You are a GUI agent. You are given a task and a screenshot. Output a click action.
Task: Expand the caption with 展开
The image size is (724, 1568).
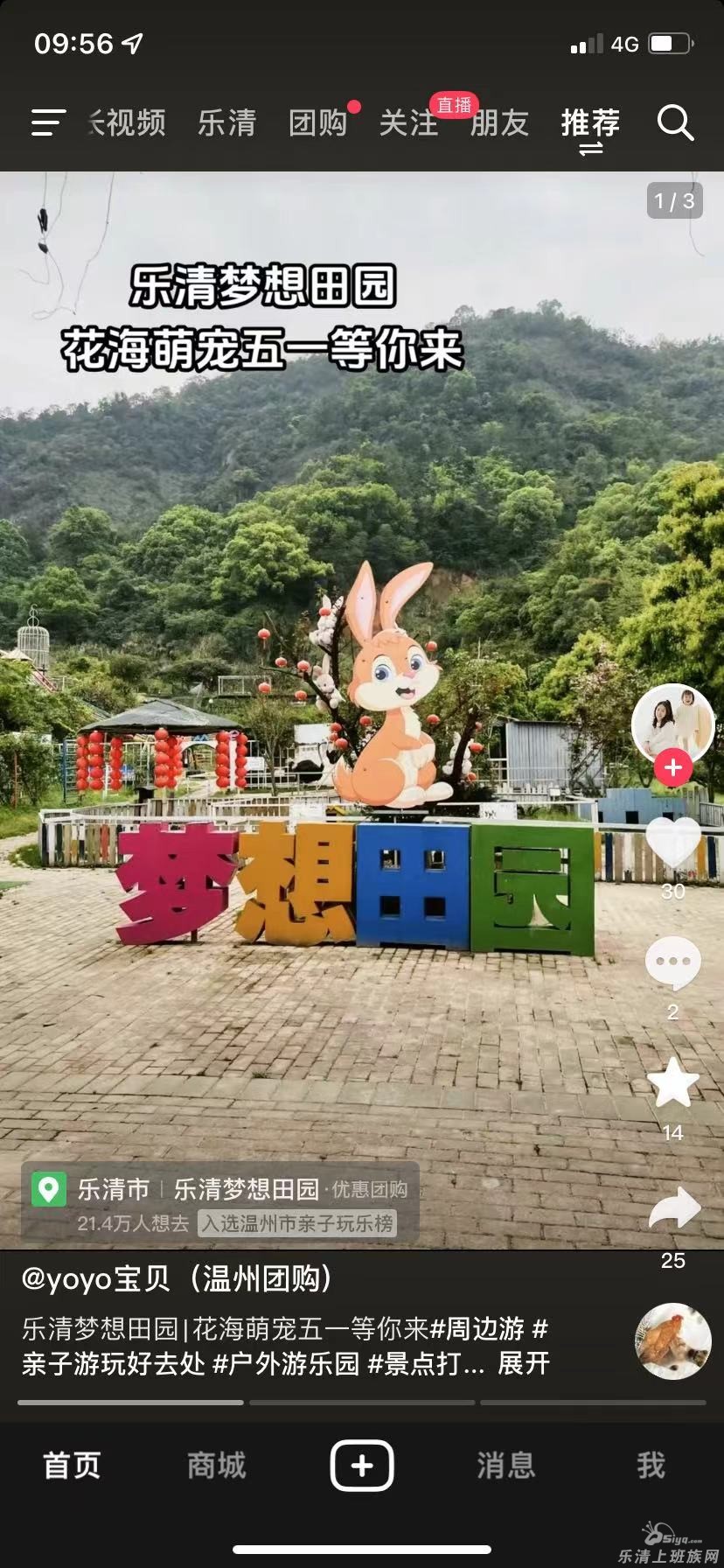pyautogui.click(x=523, y=1362)
